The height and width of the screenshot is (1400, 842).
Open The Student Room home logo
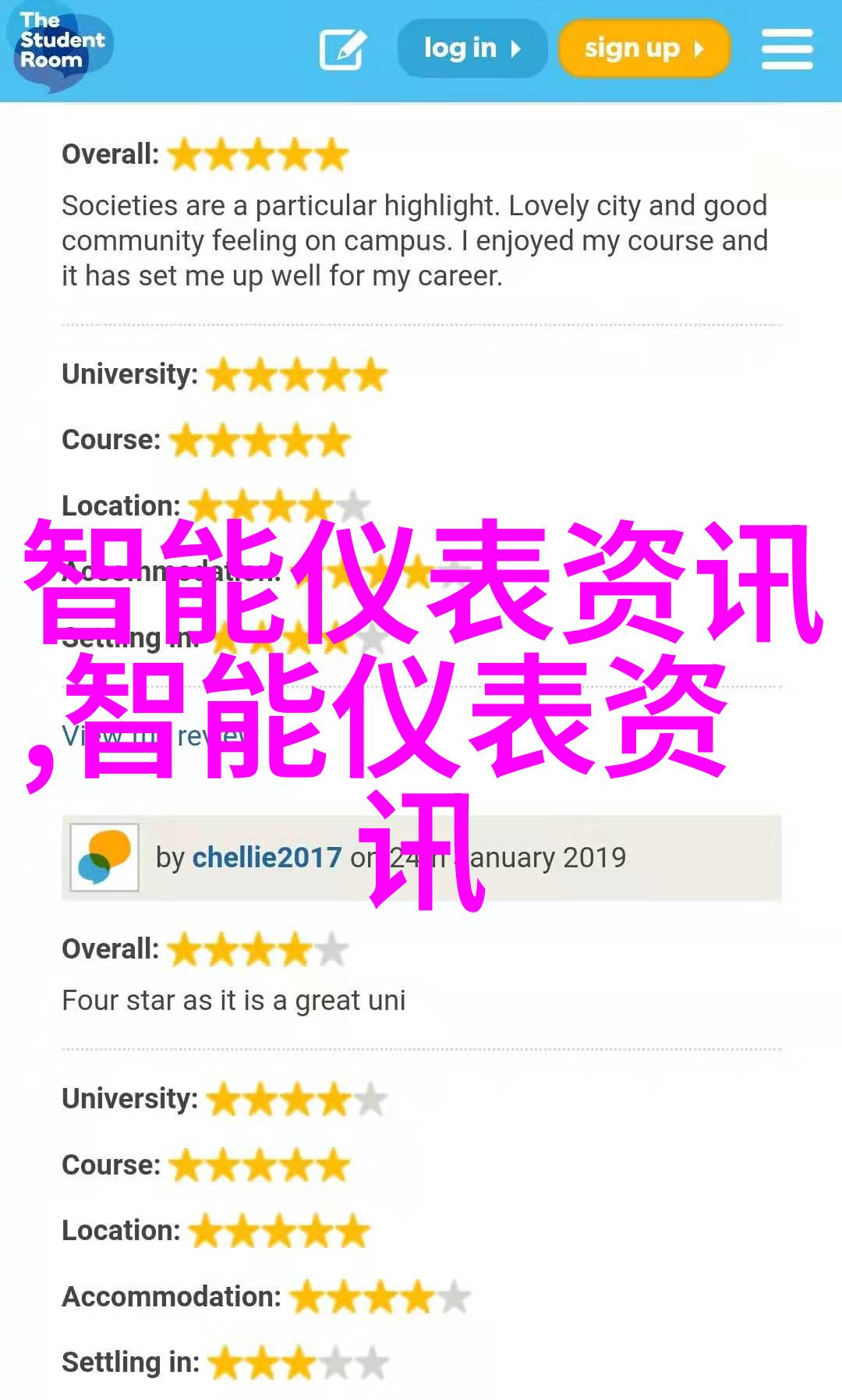tap(61, 45)
